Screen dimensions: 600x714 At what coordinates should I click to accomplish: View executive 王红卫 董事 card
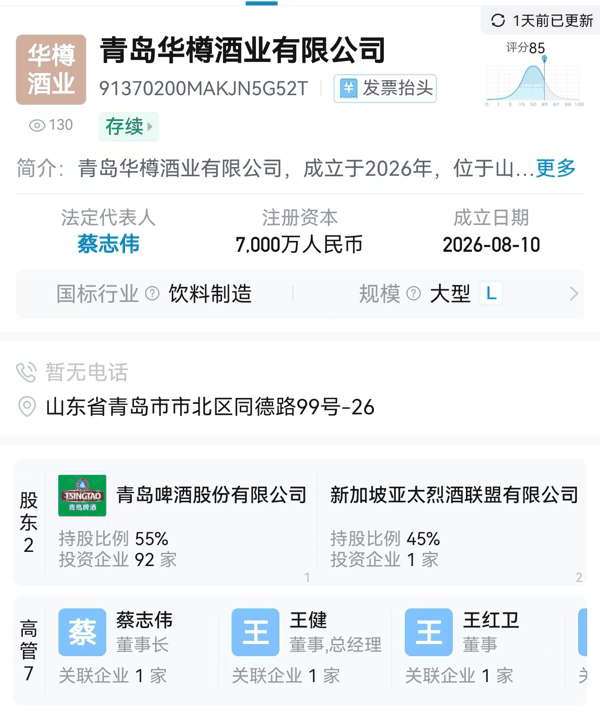pyautogui.click(x=479, y=647)
